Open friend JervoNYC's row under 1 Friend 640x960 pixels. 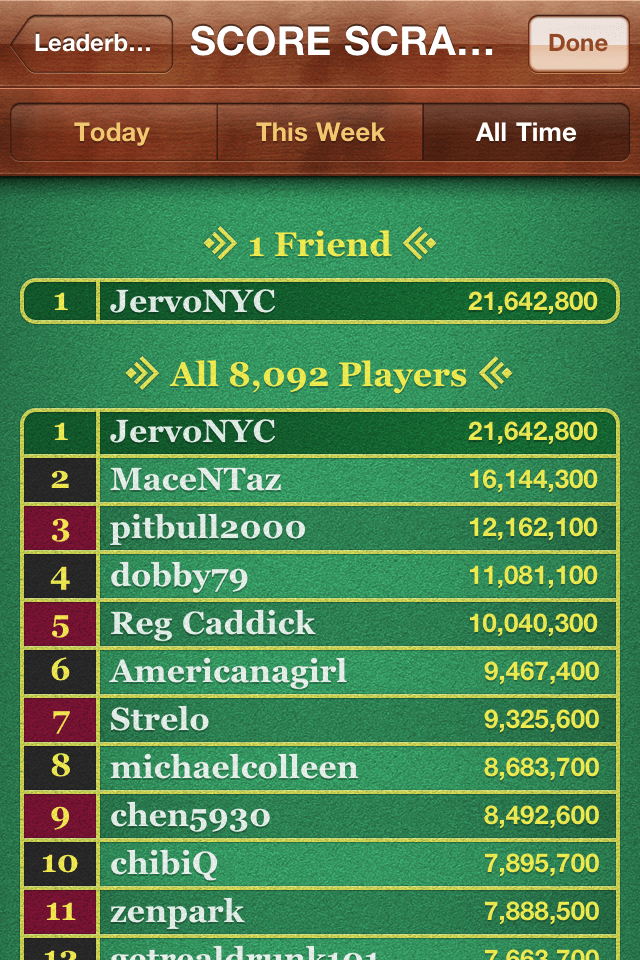click(x=320, y=301)
